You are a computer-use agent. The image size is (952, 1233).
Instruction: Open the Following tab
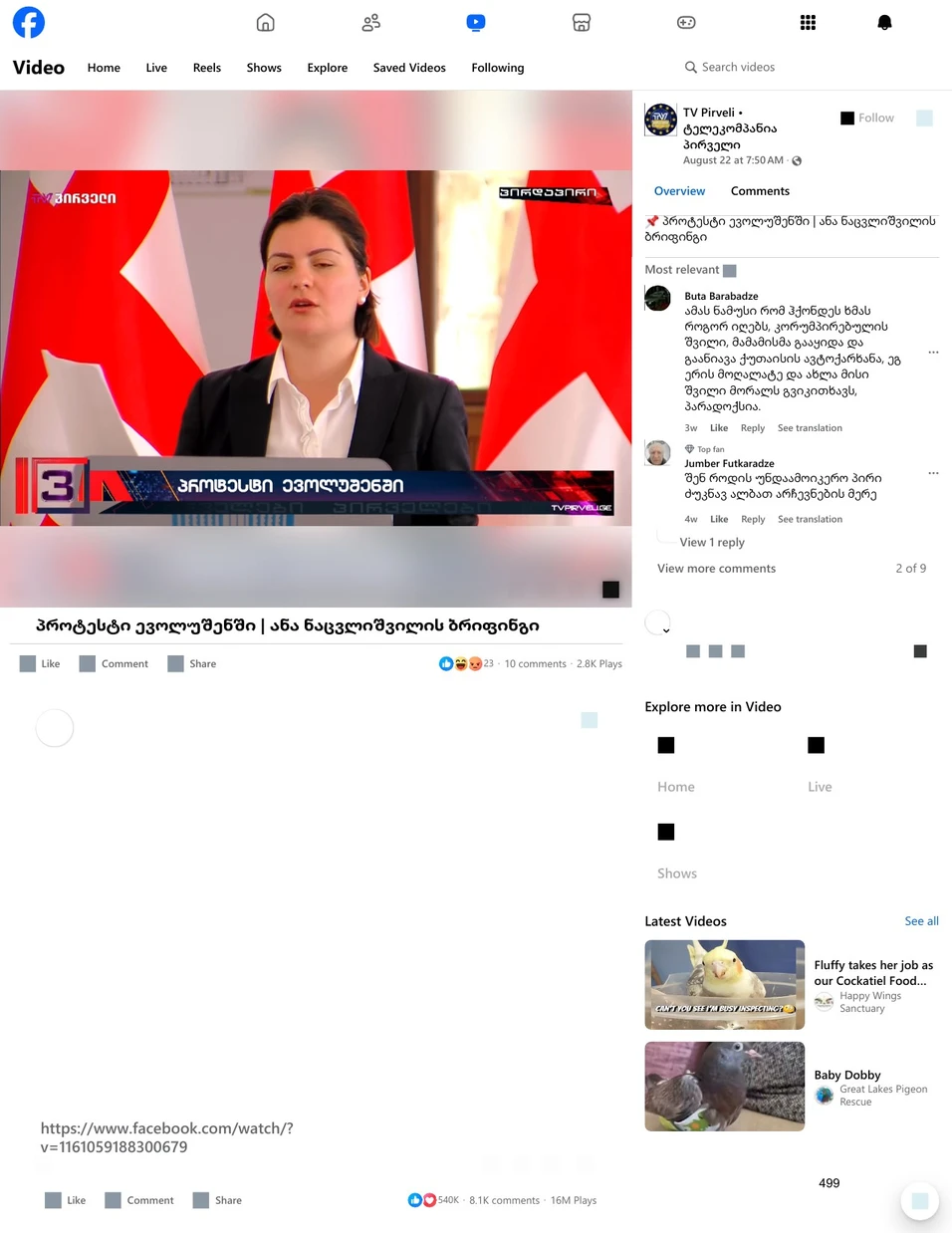[498, 68]
